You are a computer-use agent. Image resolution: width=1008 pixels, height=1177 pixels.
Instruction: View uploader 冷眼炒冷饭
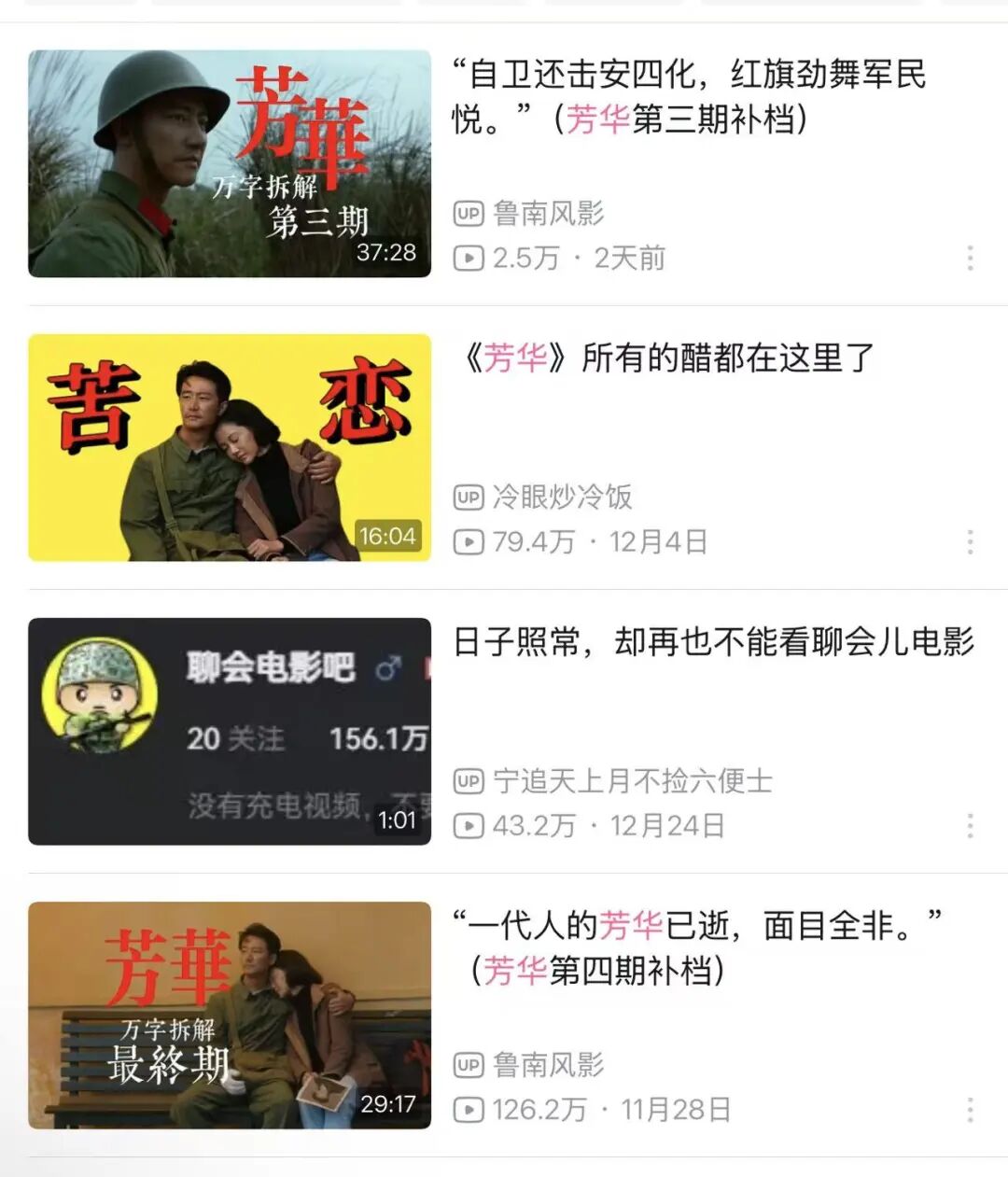[562, 497]
